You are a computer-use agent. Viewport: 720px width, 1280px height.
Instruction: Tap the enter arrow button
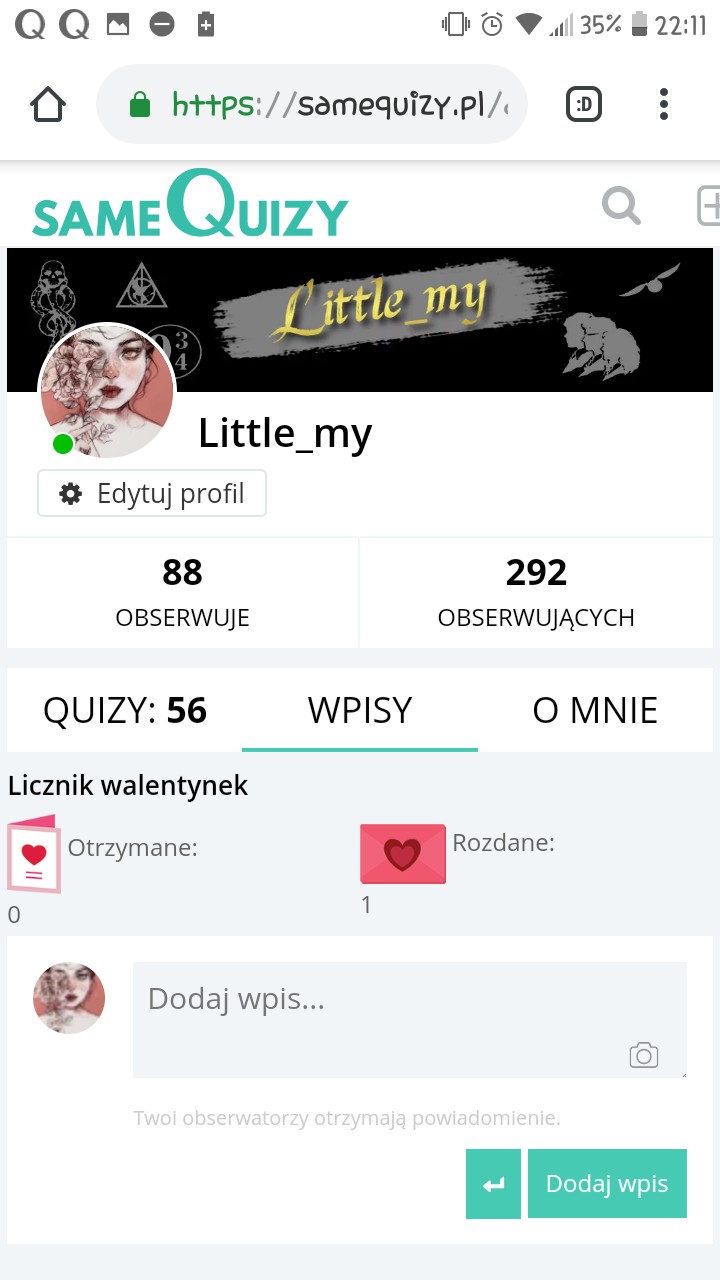coord(493,1184)
